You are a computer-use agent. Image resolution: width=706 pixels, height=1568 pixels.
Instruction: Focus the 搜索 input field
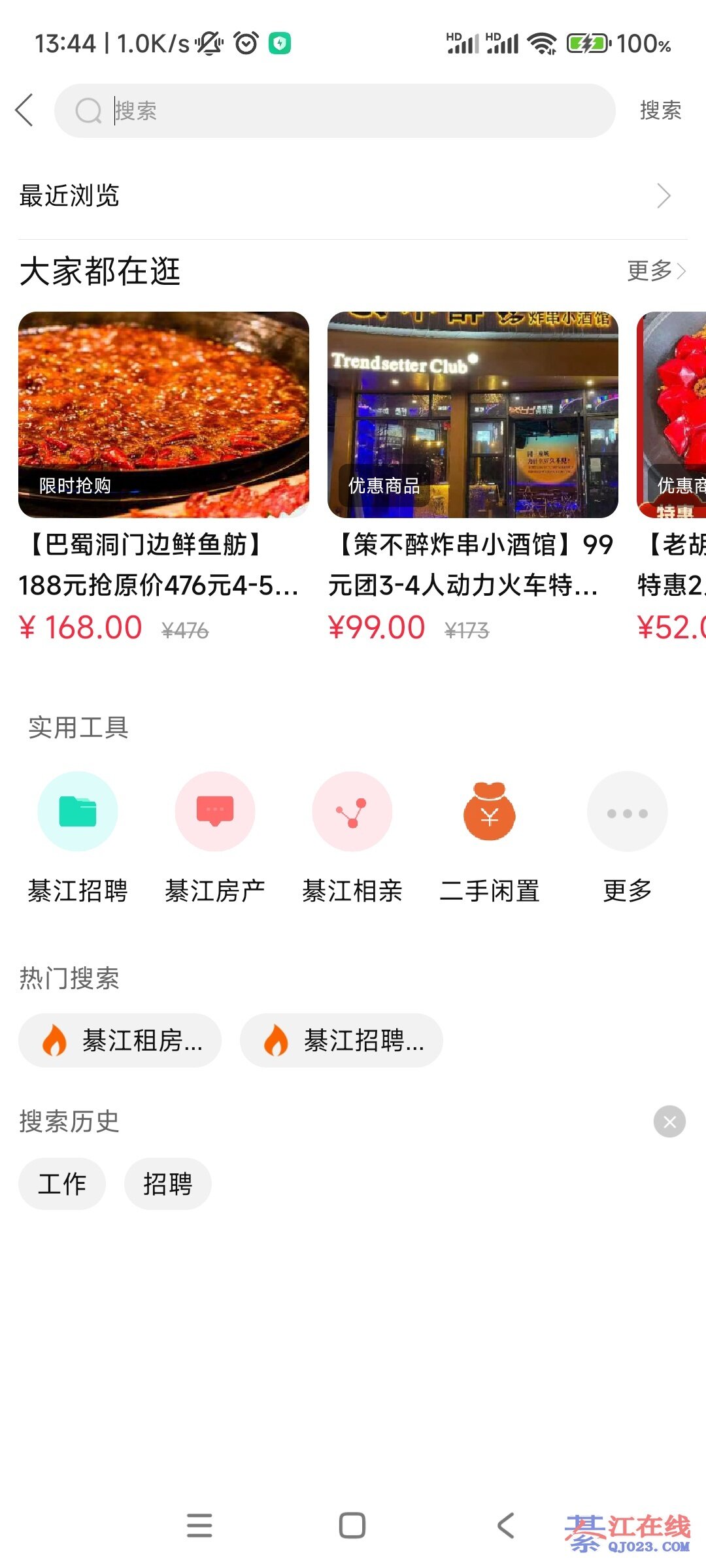tap(353, 110)
